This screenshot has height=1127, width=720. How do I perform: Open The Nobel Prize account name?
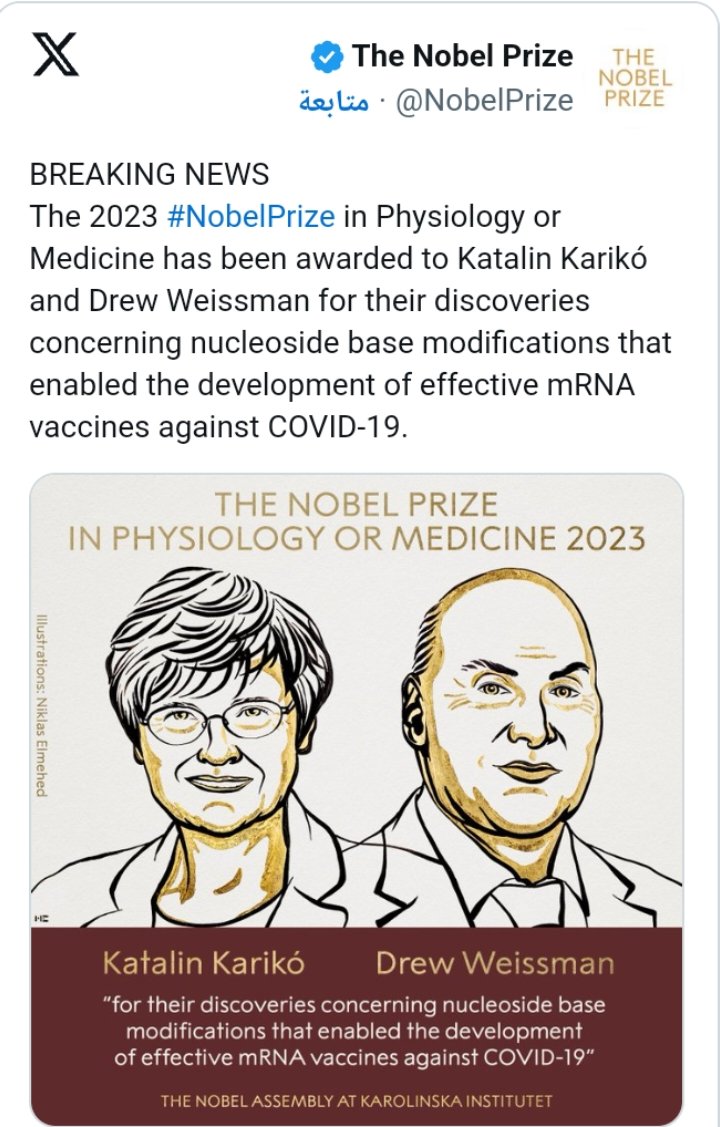click(461, 56)
